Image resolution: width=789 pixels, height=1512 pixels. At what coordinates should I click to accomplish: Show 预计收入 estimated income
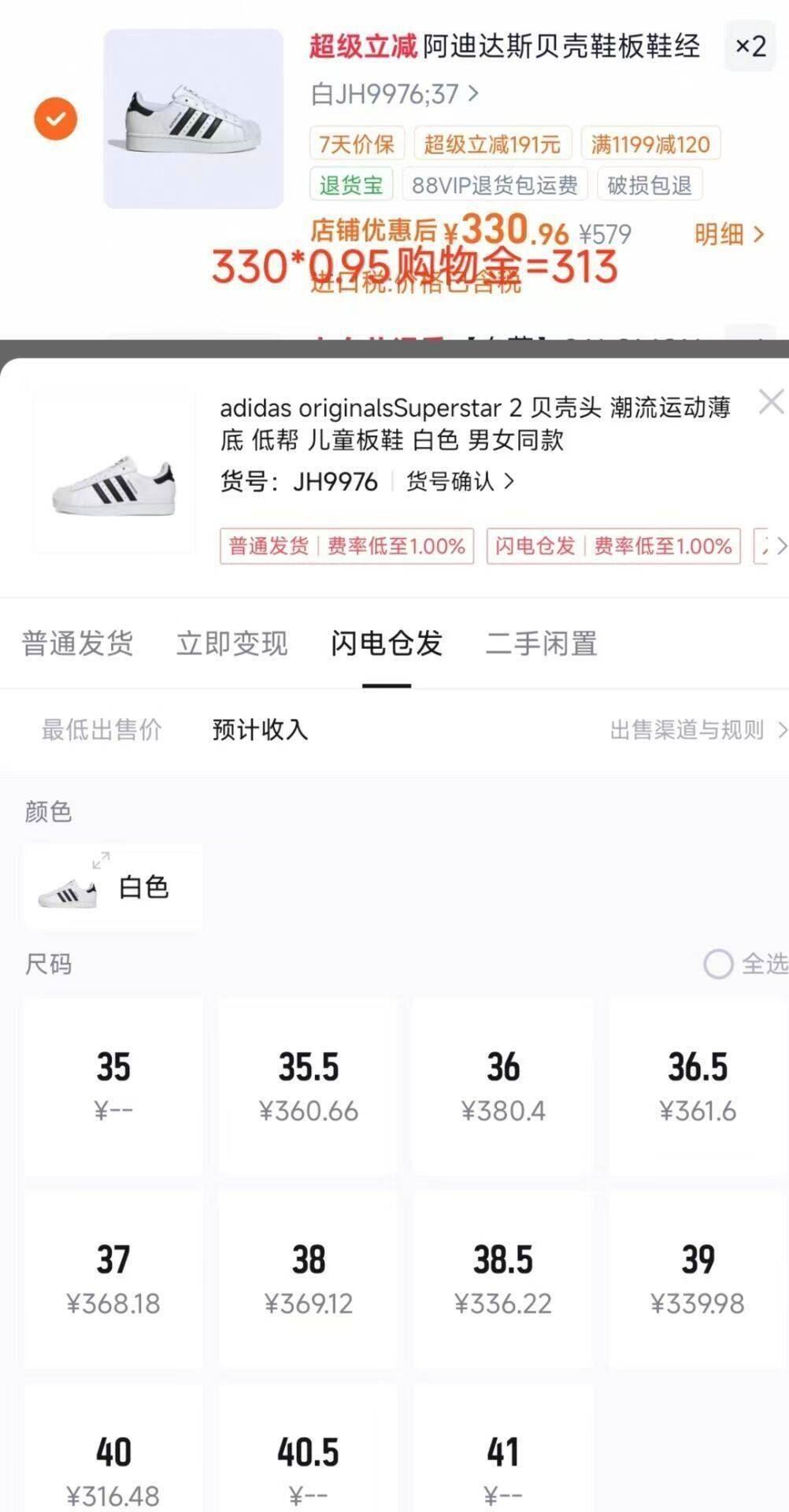[x=260, y=730]
